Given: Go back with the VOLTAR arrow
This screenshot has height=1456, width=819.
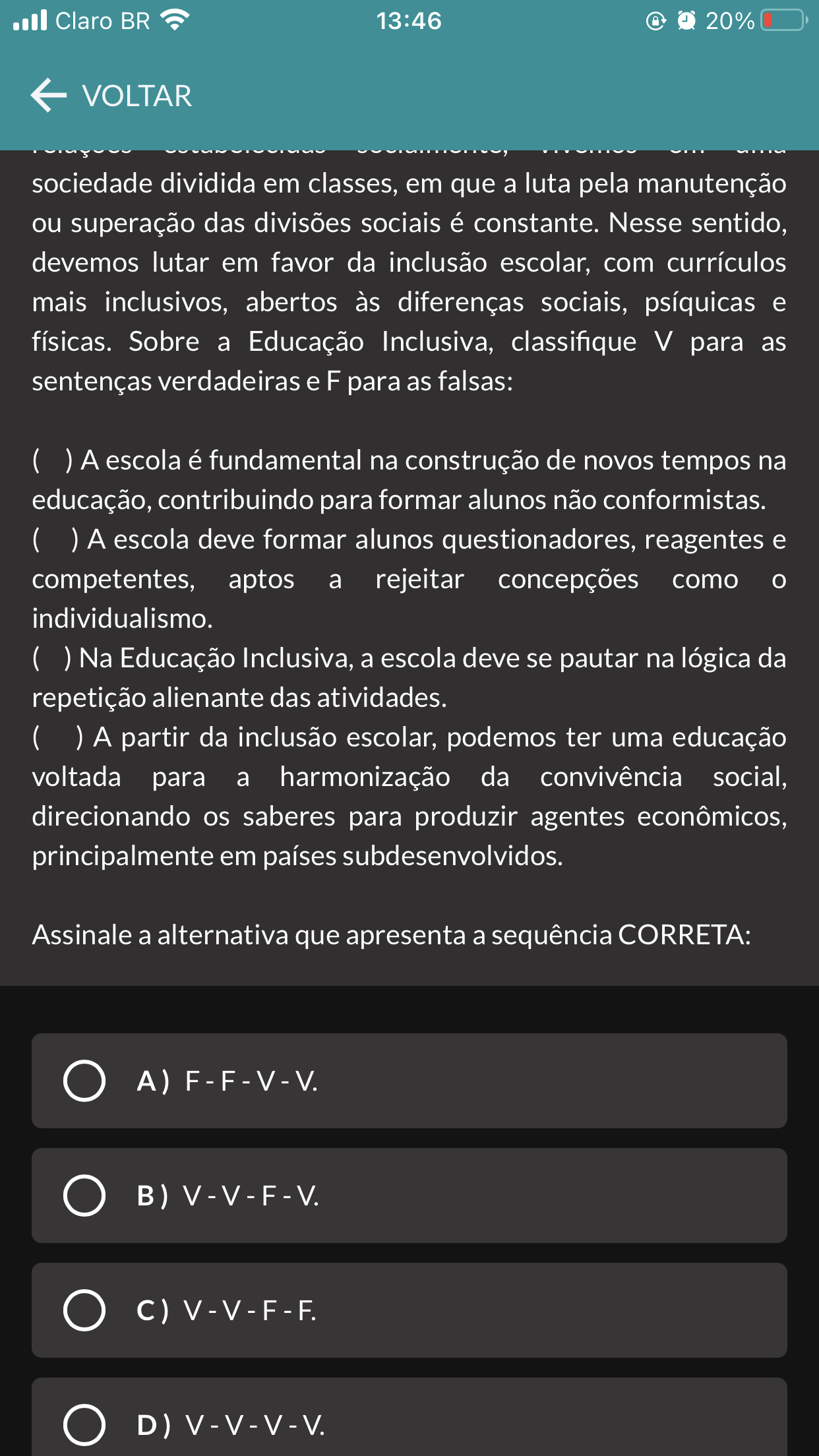Looking at the screenshot, I should click(49, 96).
